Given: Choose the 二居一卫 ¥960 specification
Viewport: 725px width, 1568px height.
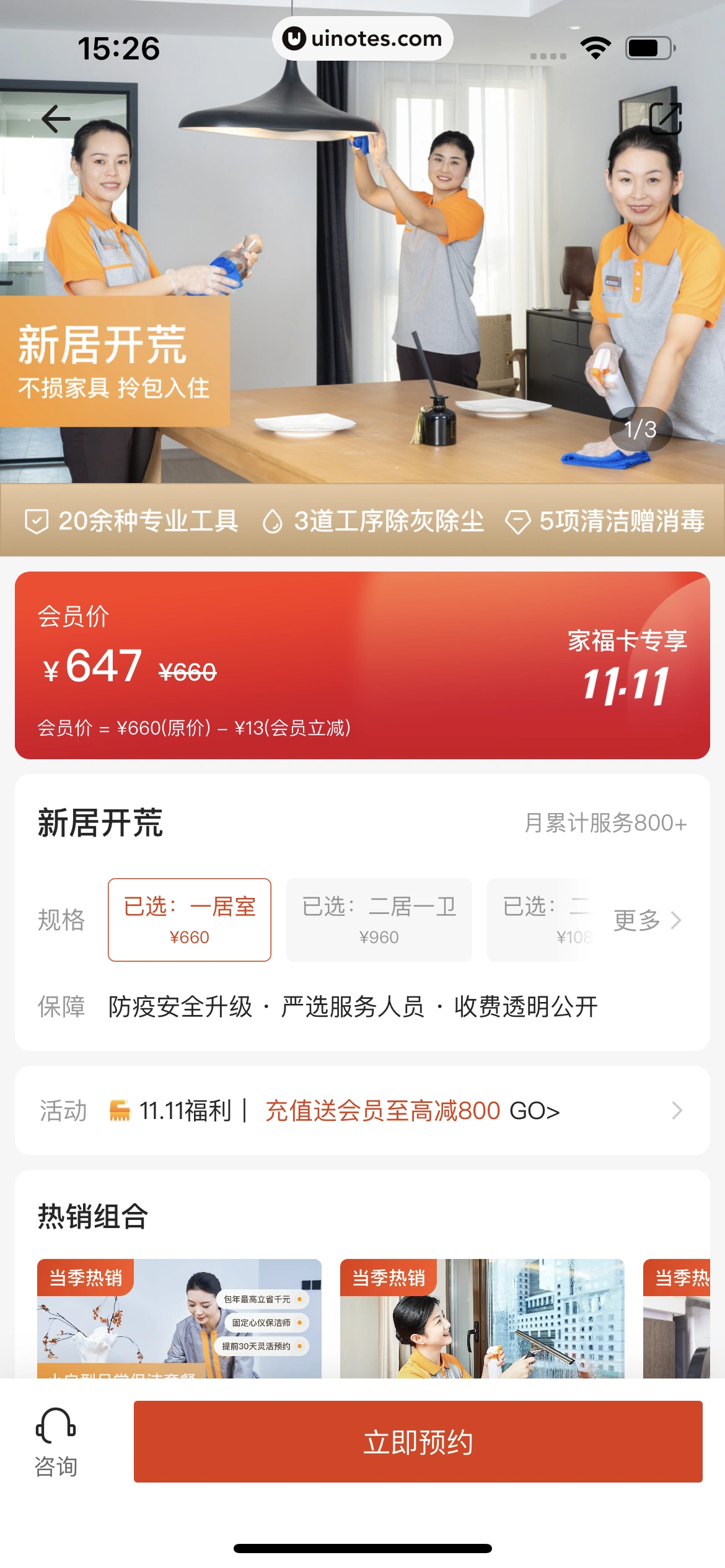Looking at the screenshot, I should [379, 920].
